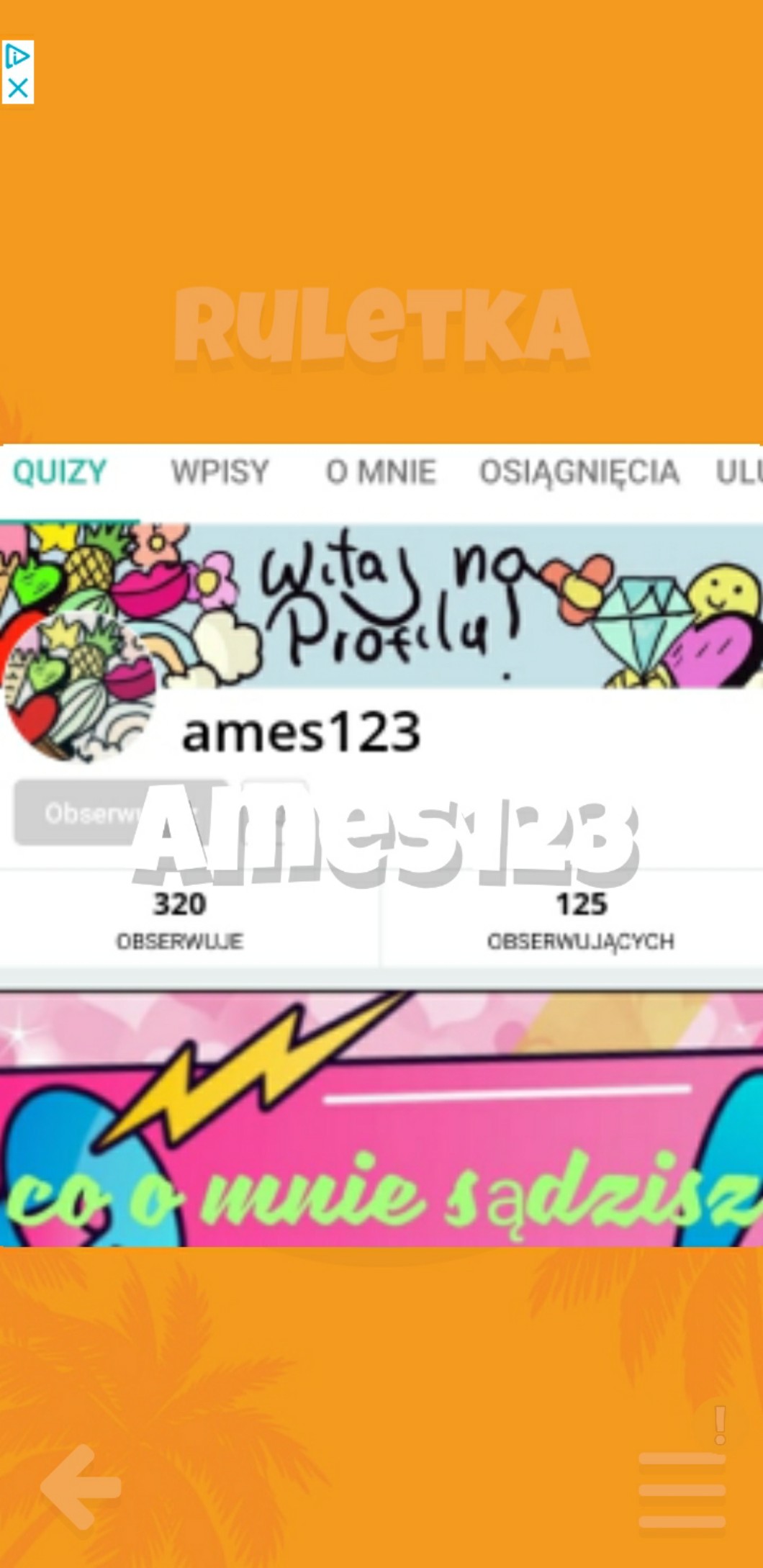763x1568 pixels.
Task: Close the ad with the X
Action: click(x=18, y=89)
